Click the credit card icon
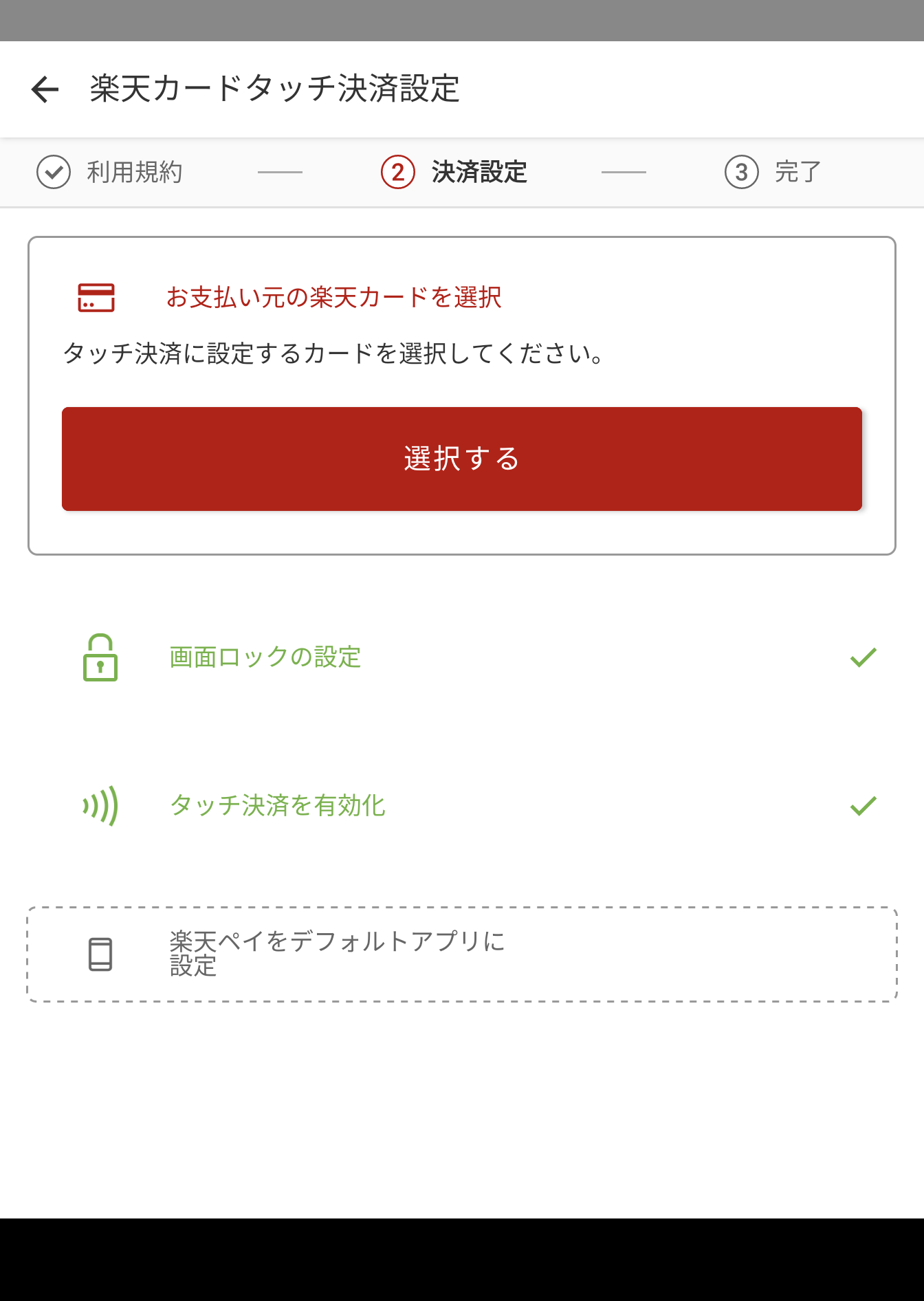 [96, 297]
